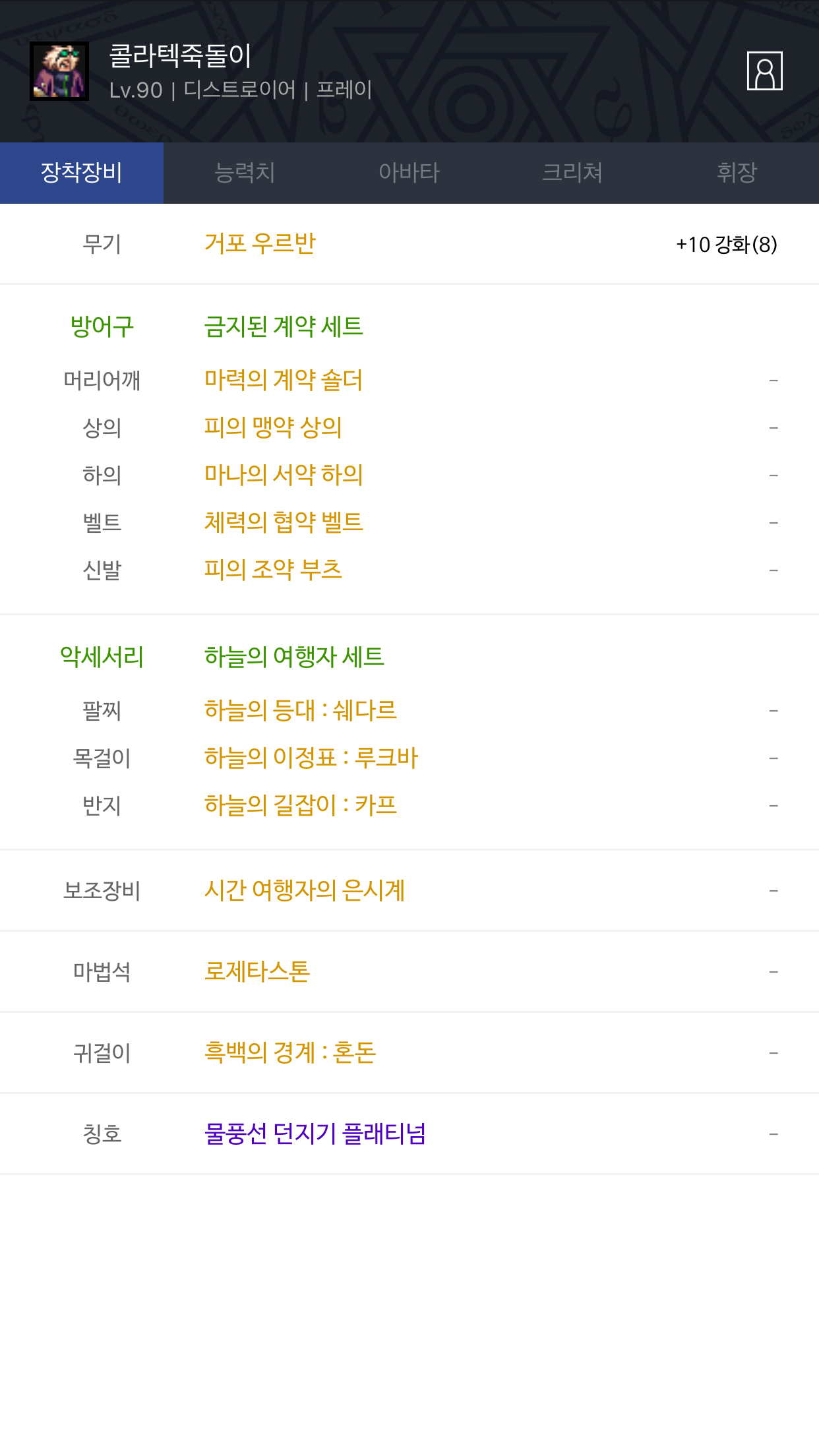View 하늘의 여행자 세트 details
819x1456 pixels.
[294, 657]
